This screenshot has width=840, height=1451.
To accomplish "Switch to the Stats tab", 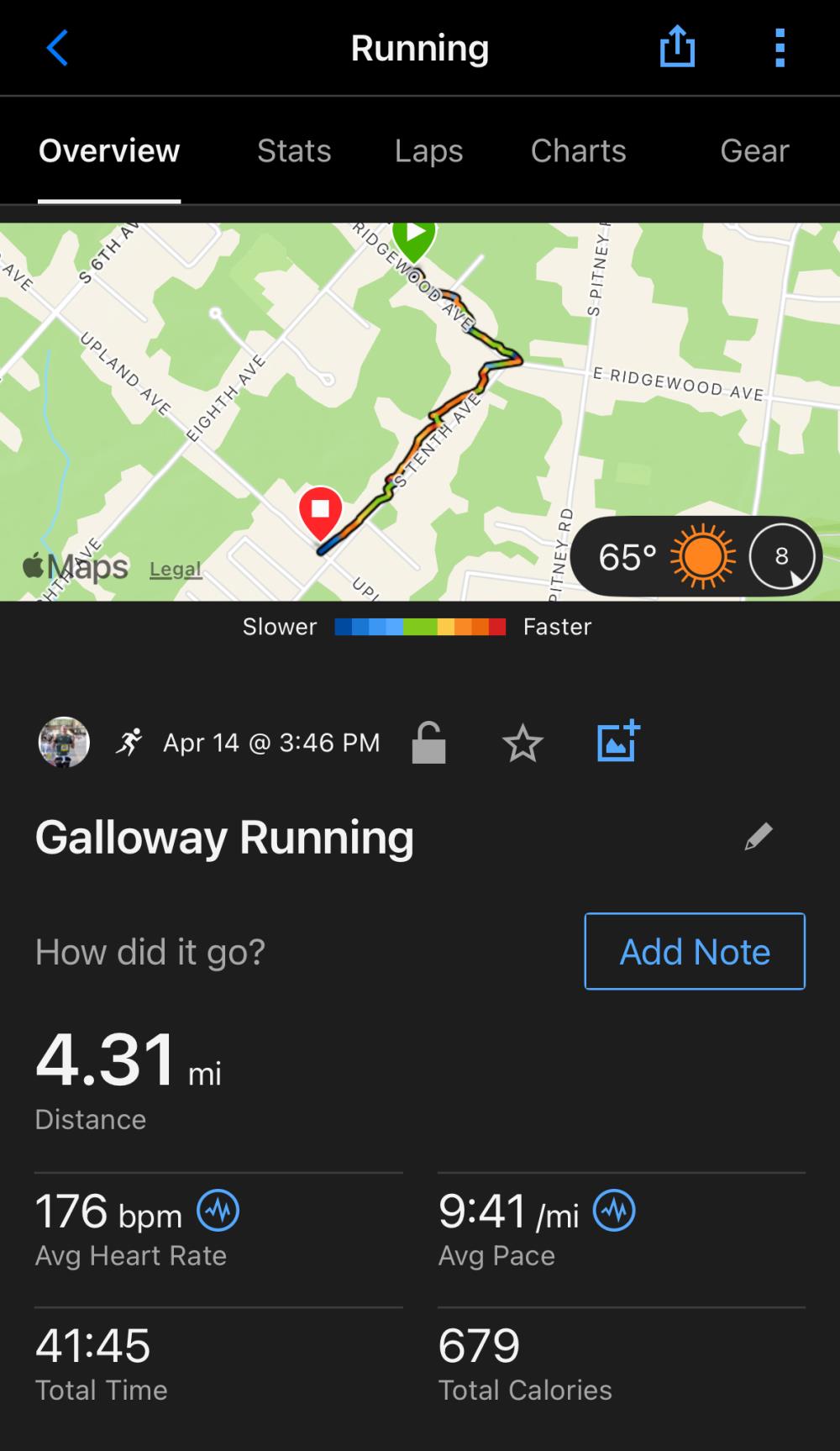I will [294, 151].
